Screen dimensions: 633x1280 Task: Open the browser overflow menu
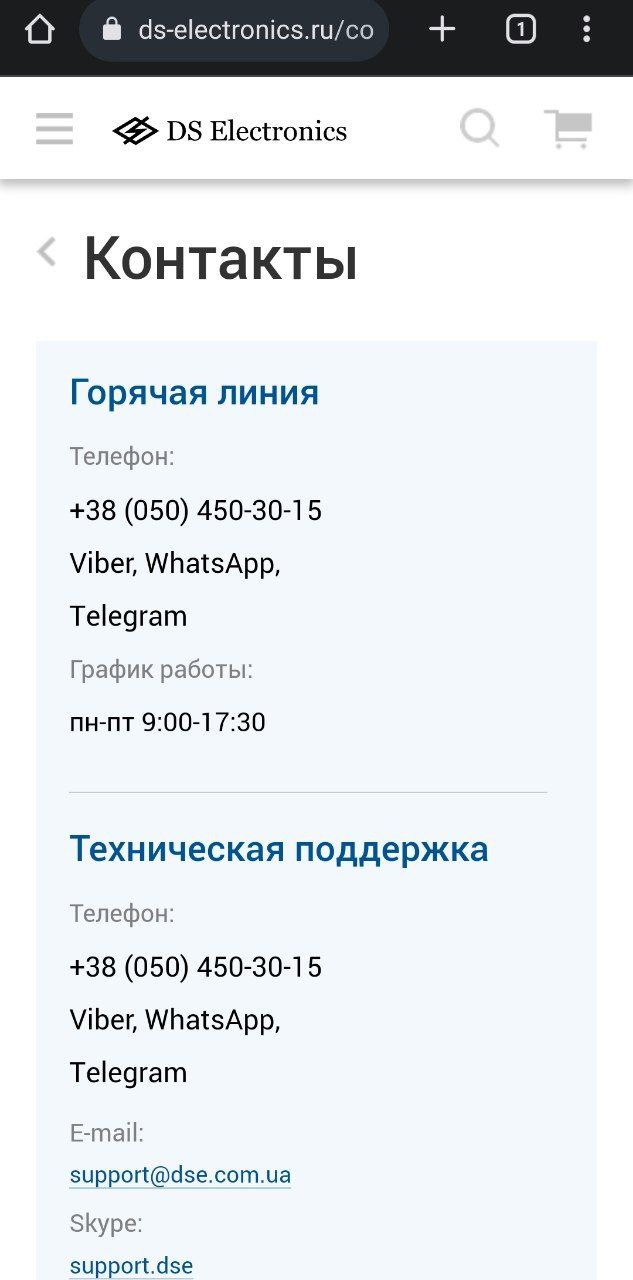[587, 30]
